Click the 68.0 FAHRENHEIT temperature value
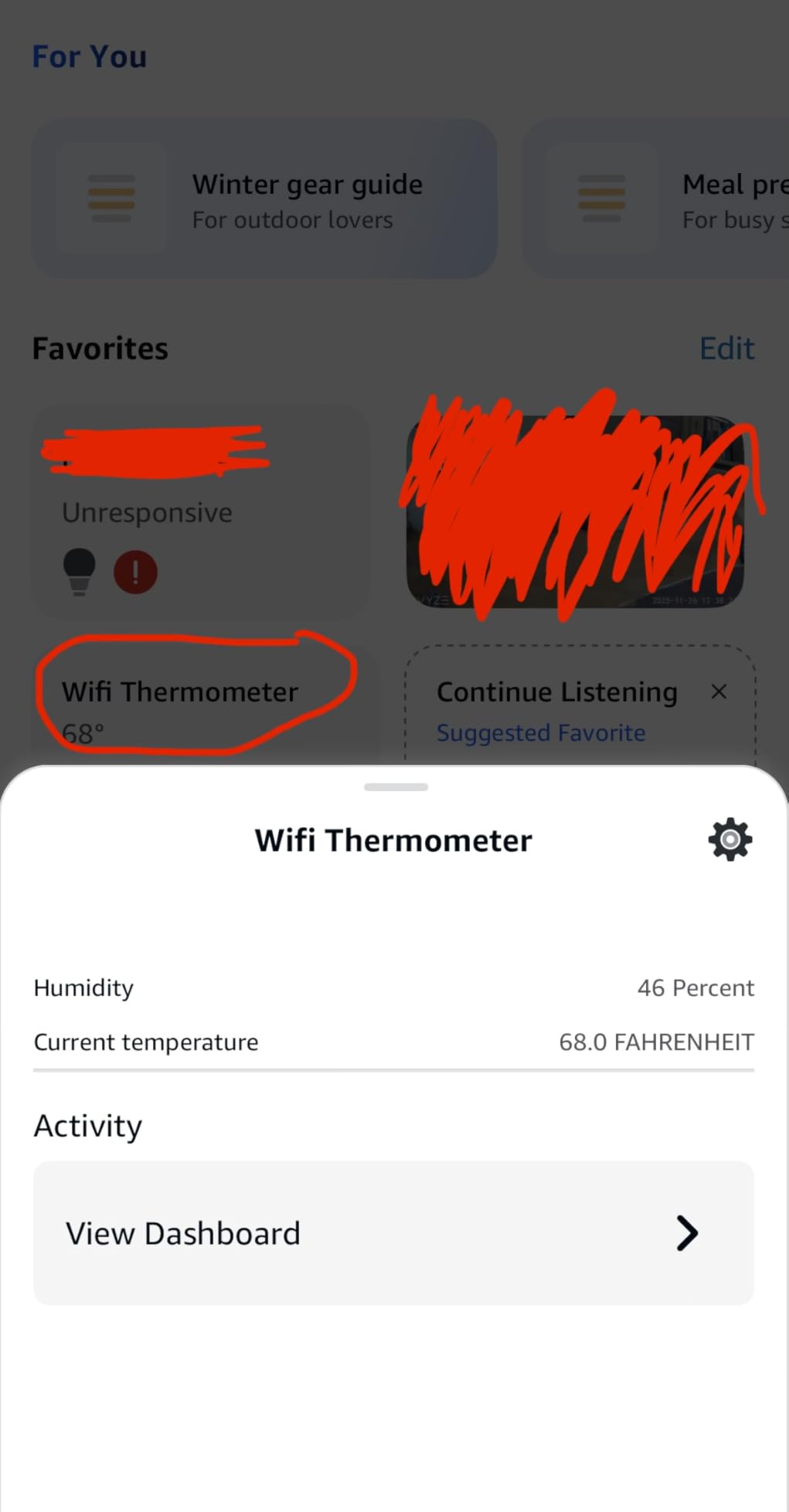The width and height of the screenshot is (789, 1512). (x=656, y=1041)
